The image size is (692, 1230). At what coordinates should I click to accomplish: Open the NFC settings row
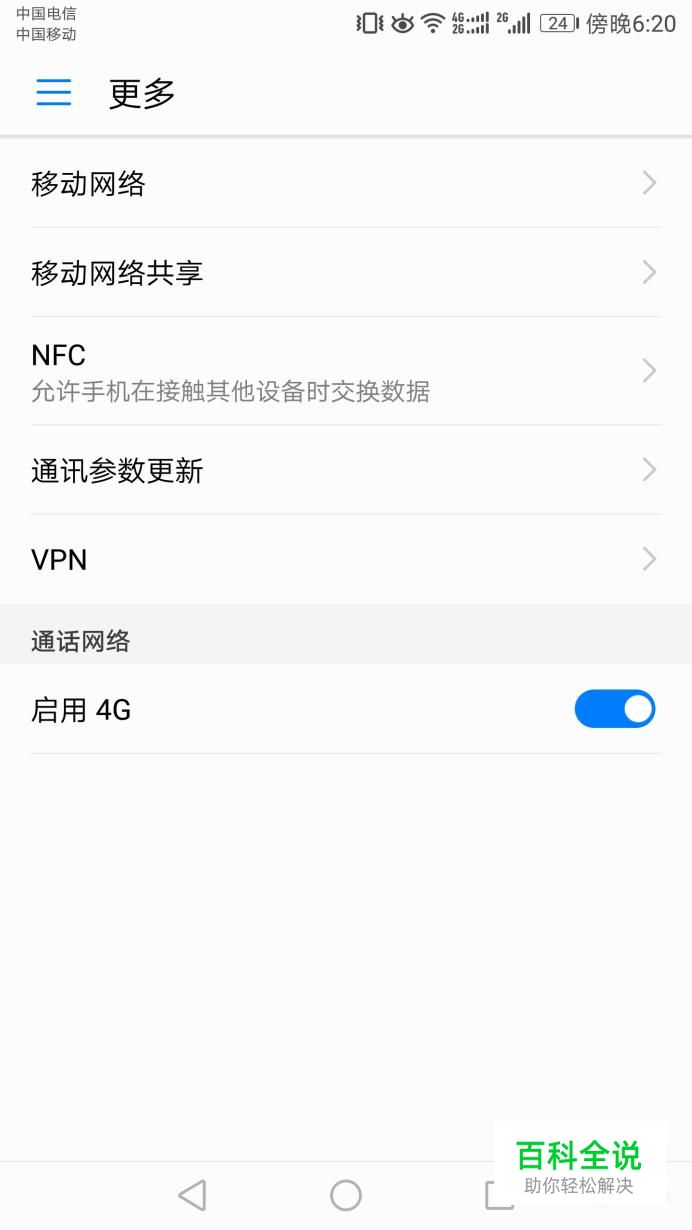[x=346, y=371]
